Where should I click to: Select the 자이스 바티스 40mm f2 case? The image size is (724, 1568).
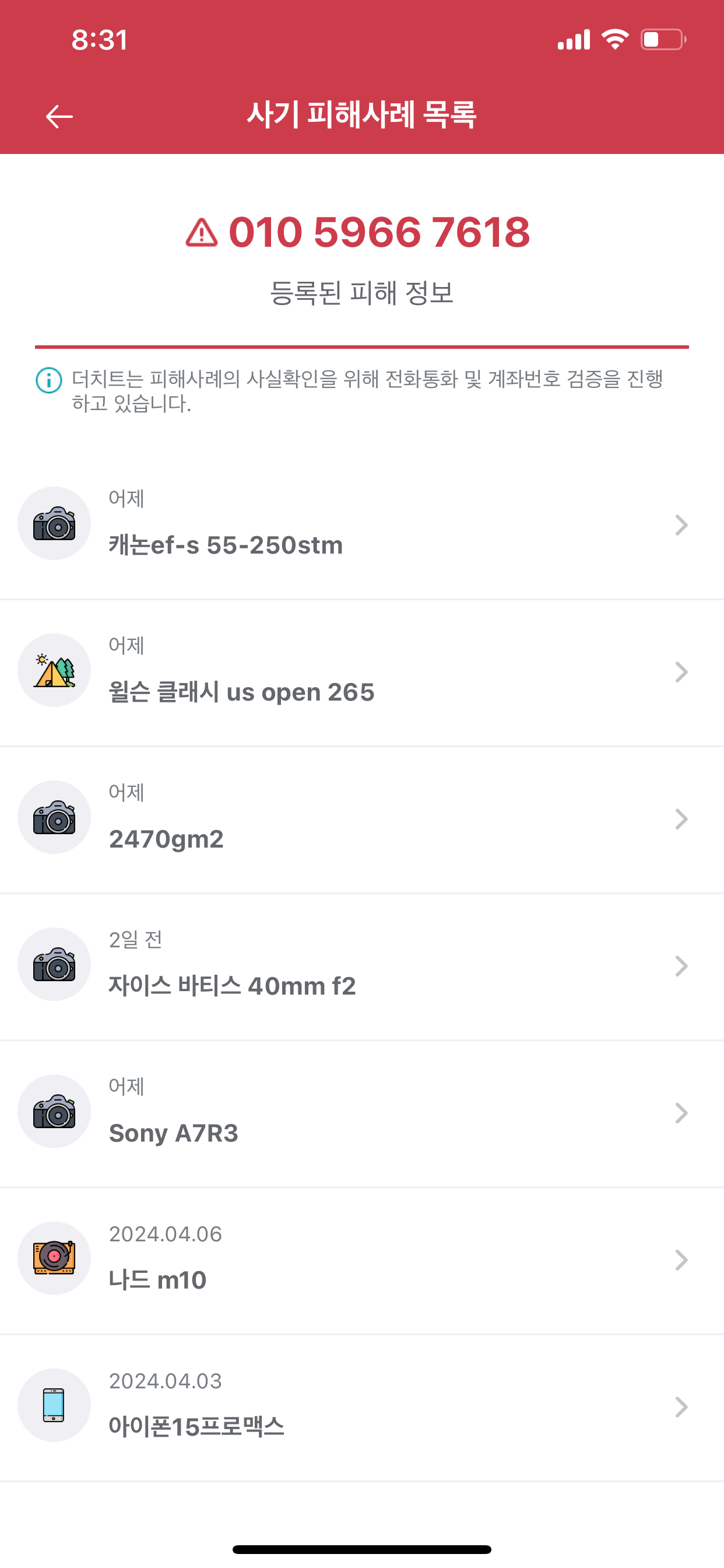click(361, 966)
